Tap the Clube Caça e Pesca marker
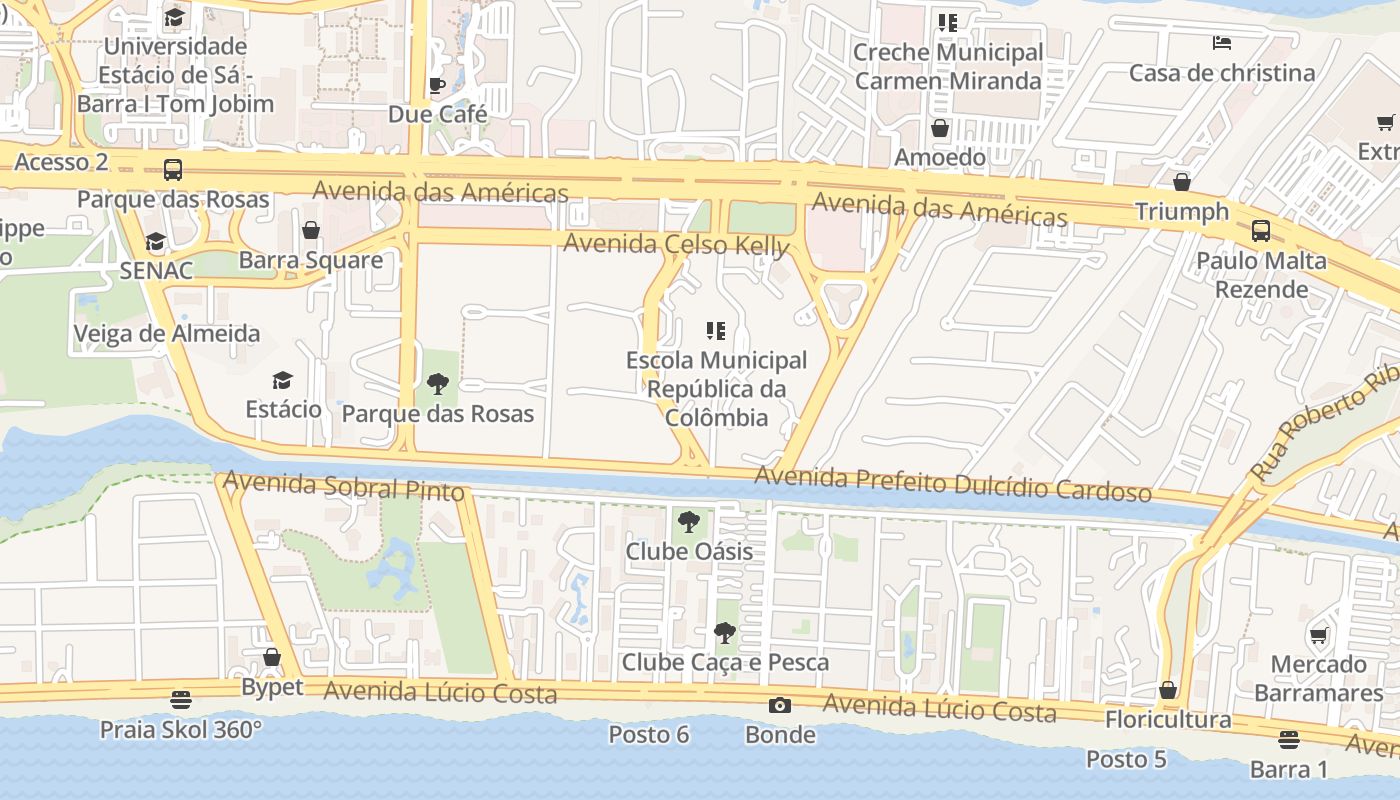The height and width of the screenshot is (800, 1400). [725, 633]
